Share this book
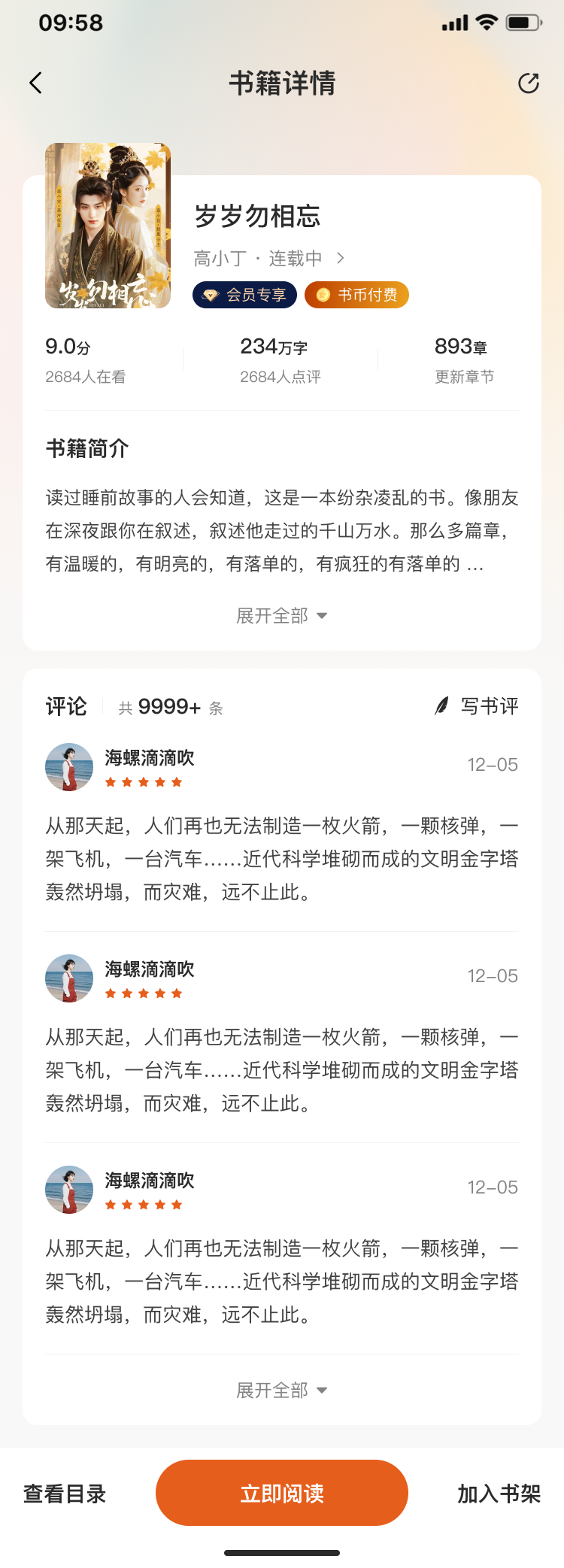The height and width of the screenshot is (1568, 564). 529,83
